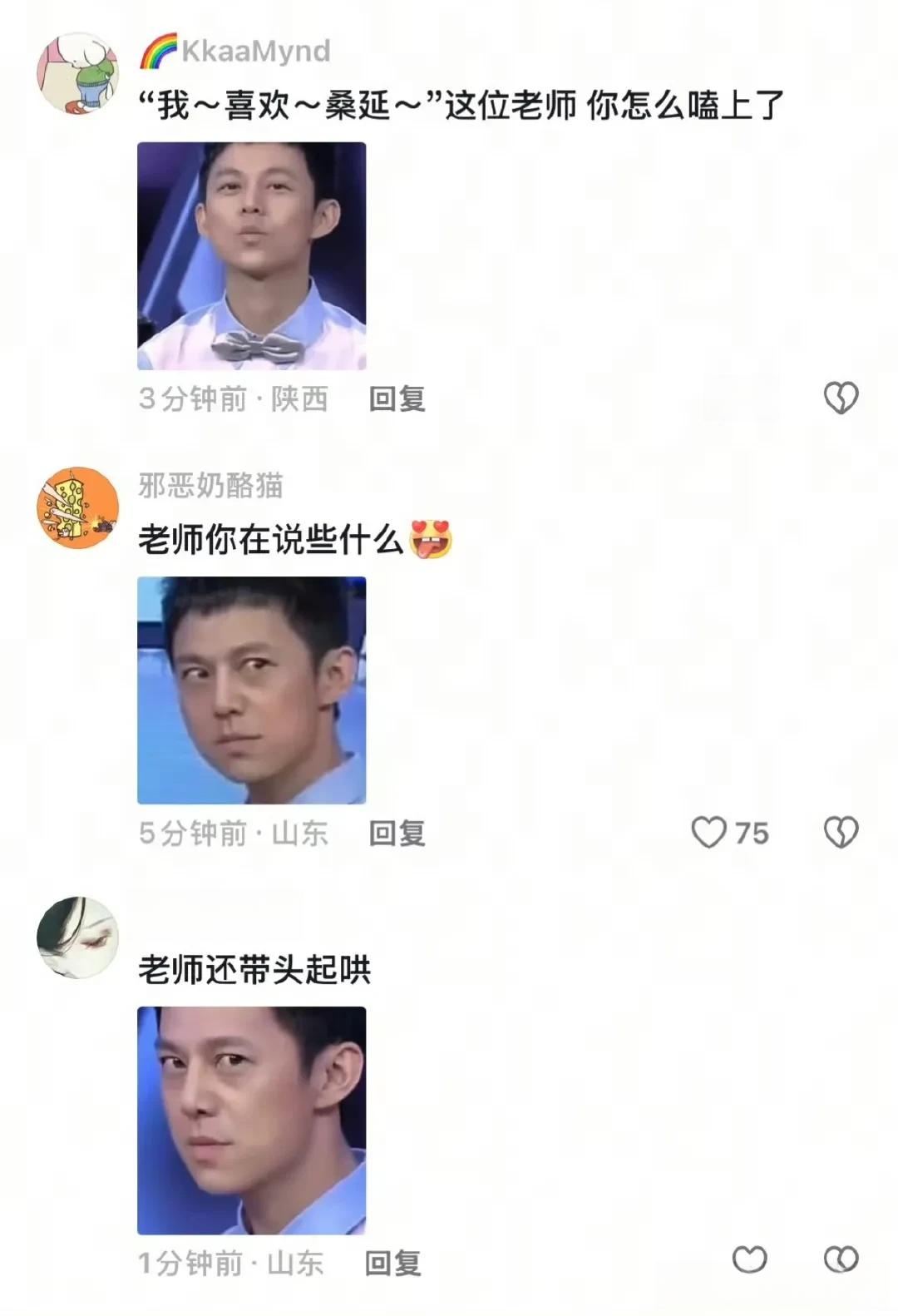The height and width of the screenshot is (1316, 898).
Task: Dislike the 老师还带头起哄 comment
Action: coord(840,1259)
